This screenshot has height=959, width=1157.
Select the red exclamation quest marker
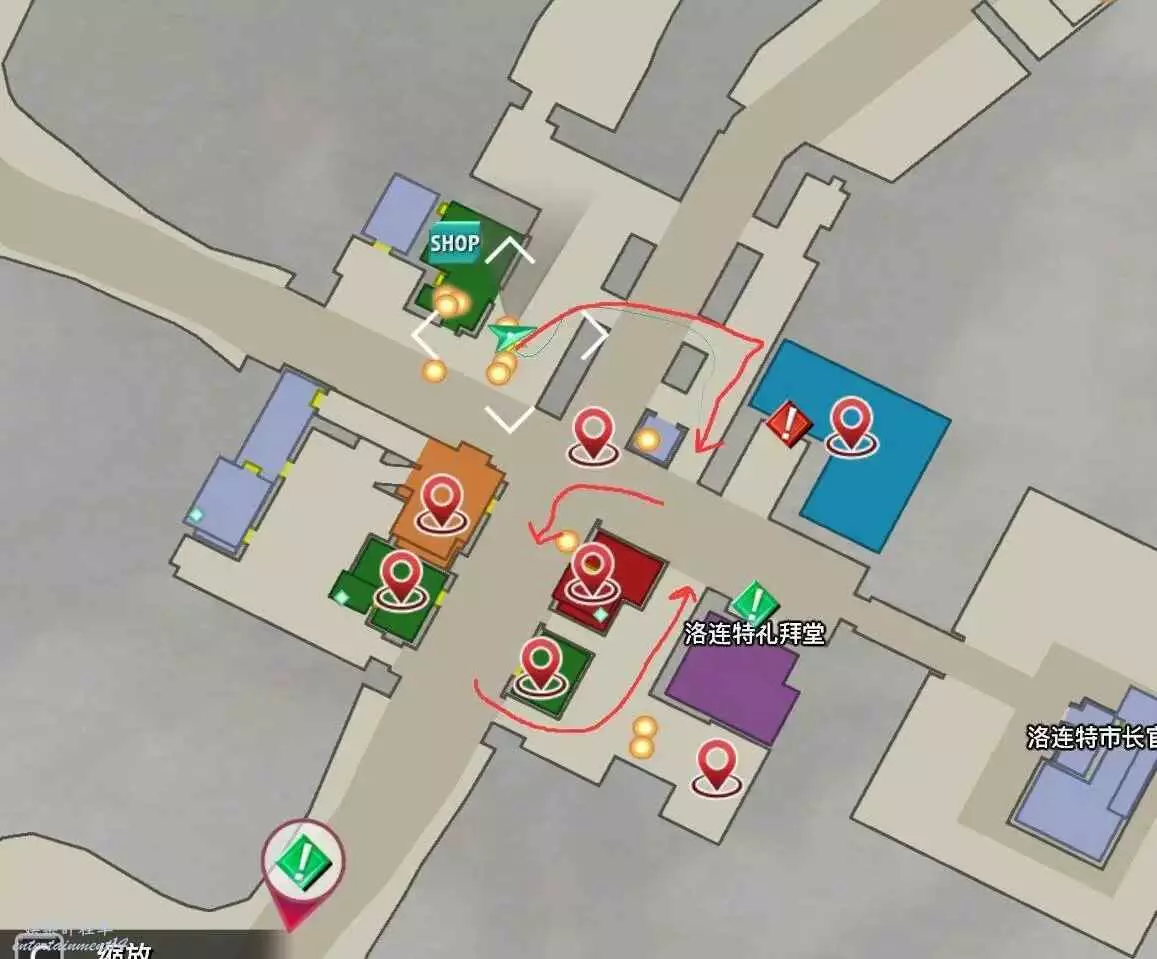789,425
